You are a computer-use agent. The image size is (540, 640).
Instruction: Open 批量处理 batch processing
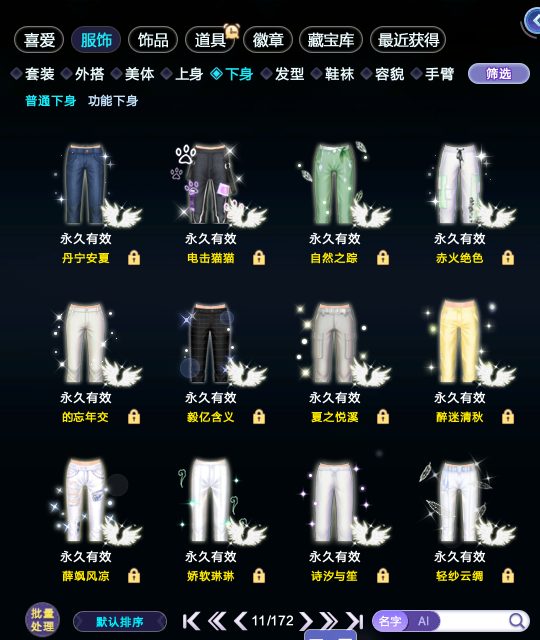click(x=42, y=620)
